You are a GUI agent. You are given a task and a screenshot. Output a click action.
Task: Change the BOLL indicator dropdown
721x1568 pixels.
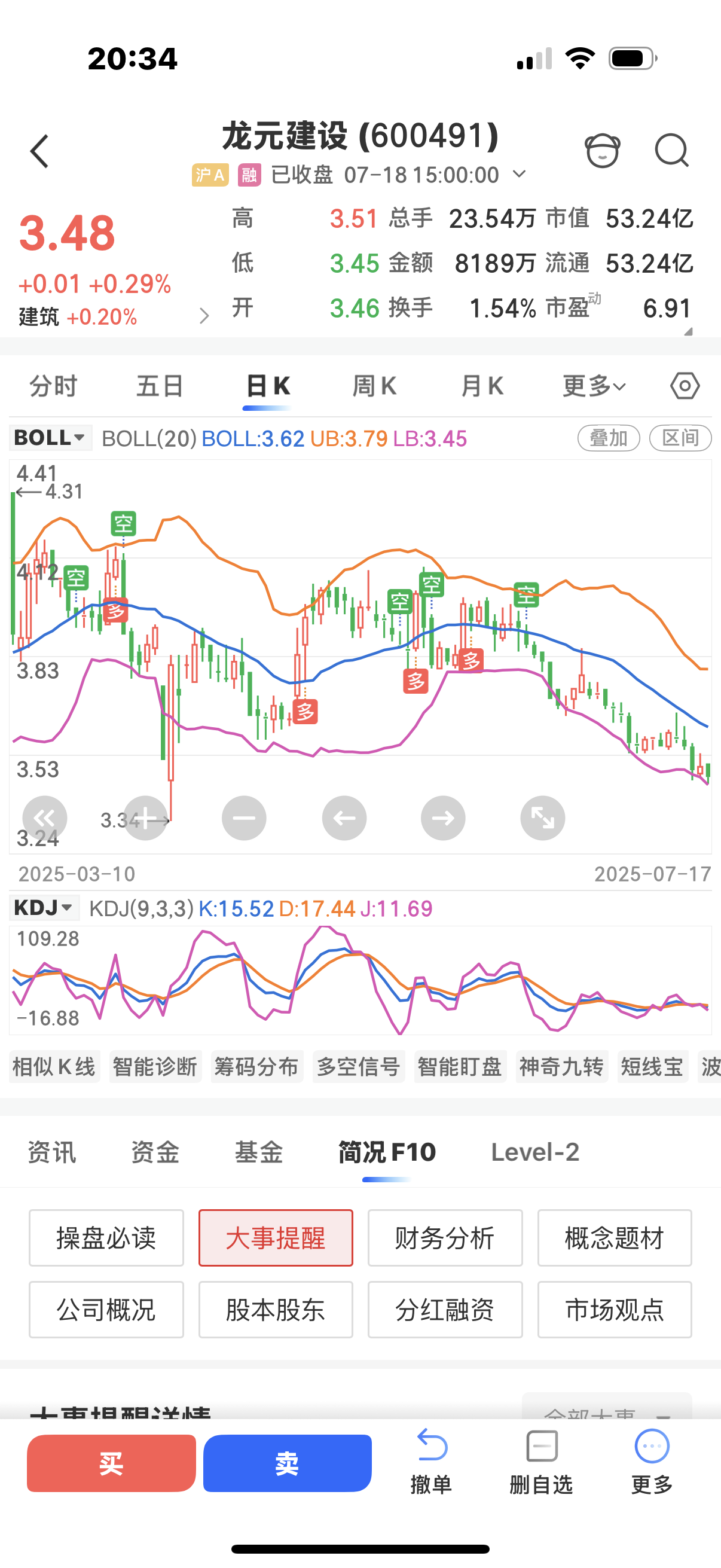(x=50, y=438)
